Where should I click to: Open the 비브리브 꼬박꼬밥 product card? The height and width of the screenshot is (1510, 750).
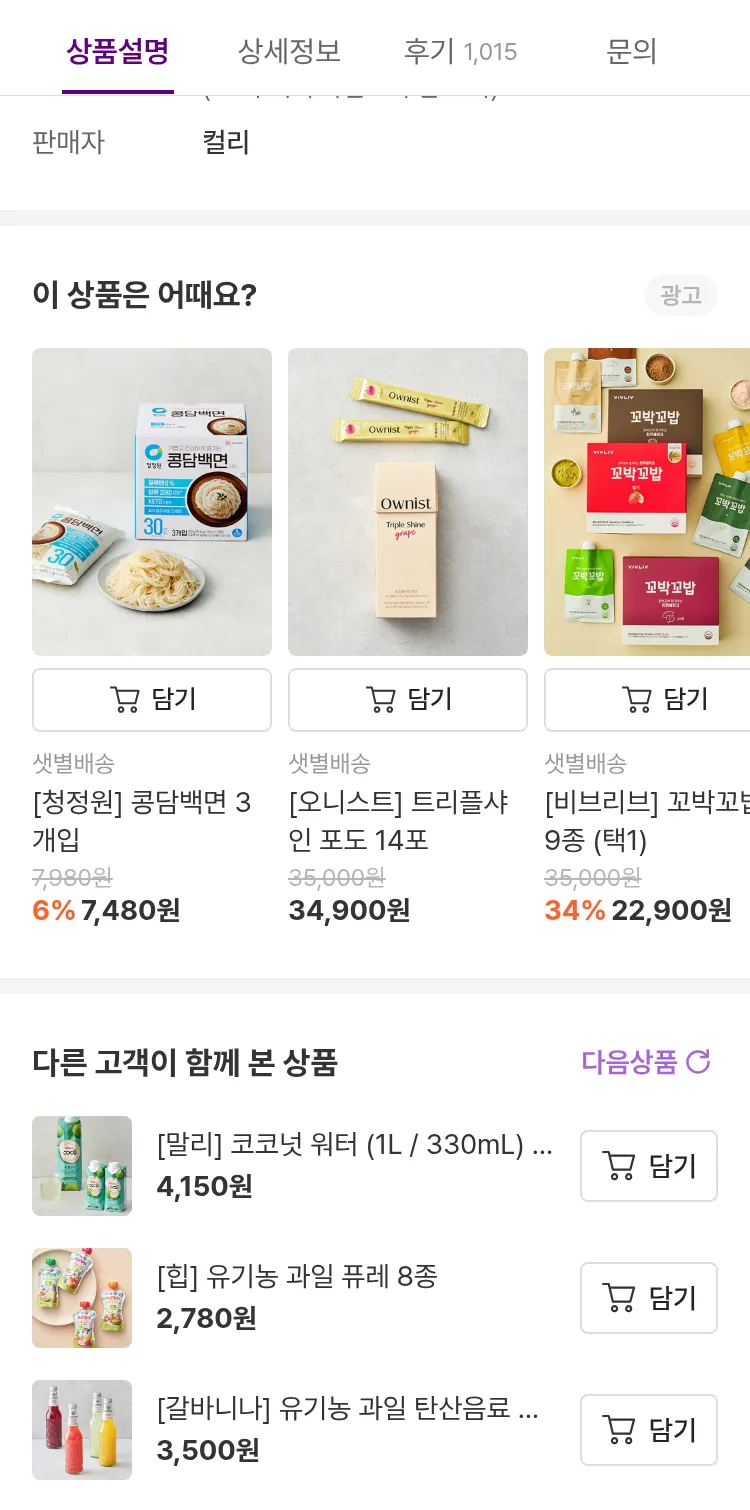(647, 502)
